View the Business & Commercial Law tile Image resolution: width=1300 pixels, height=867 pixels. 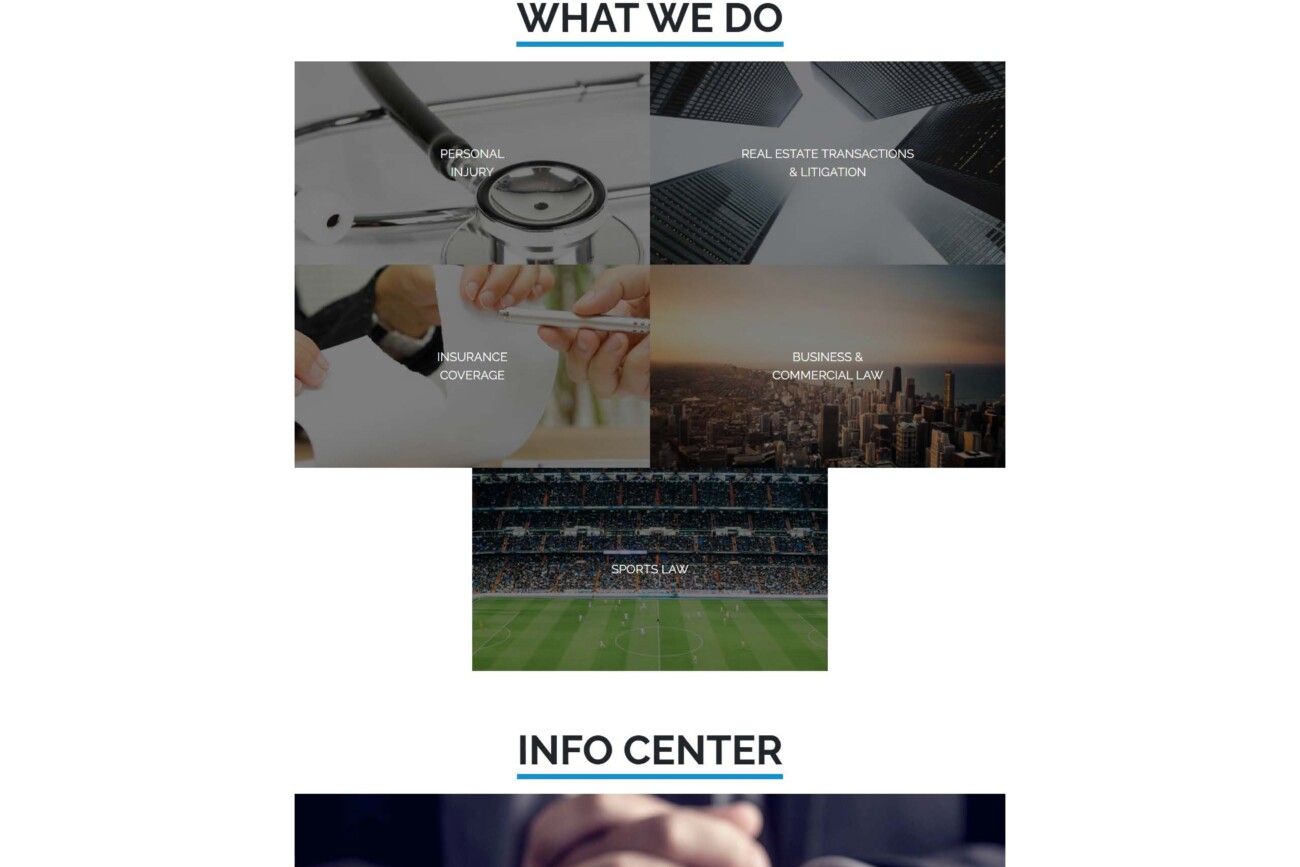827,366
